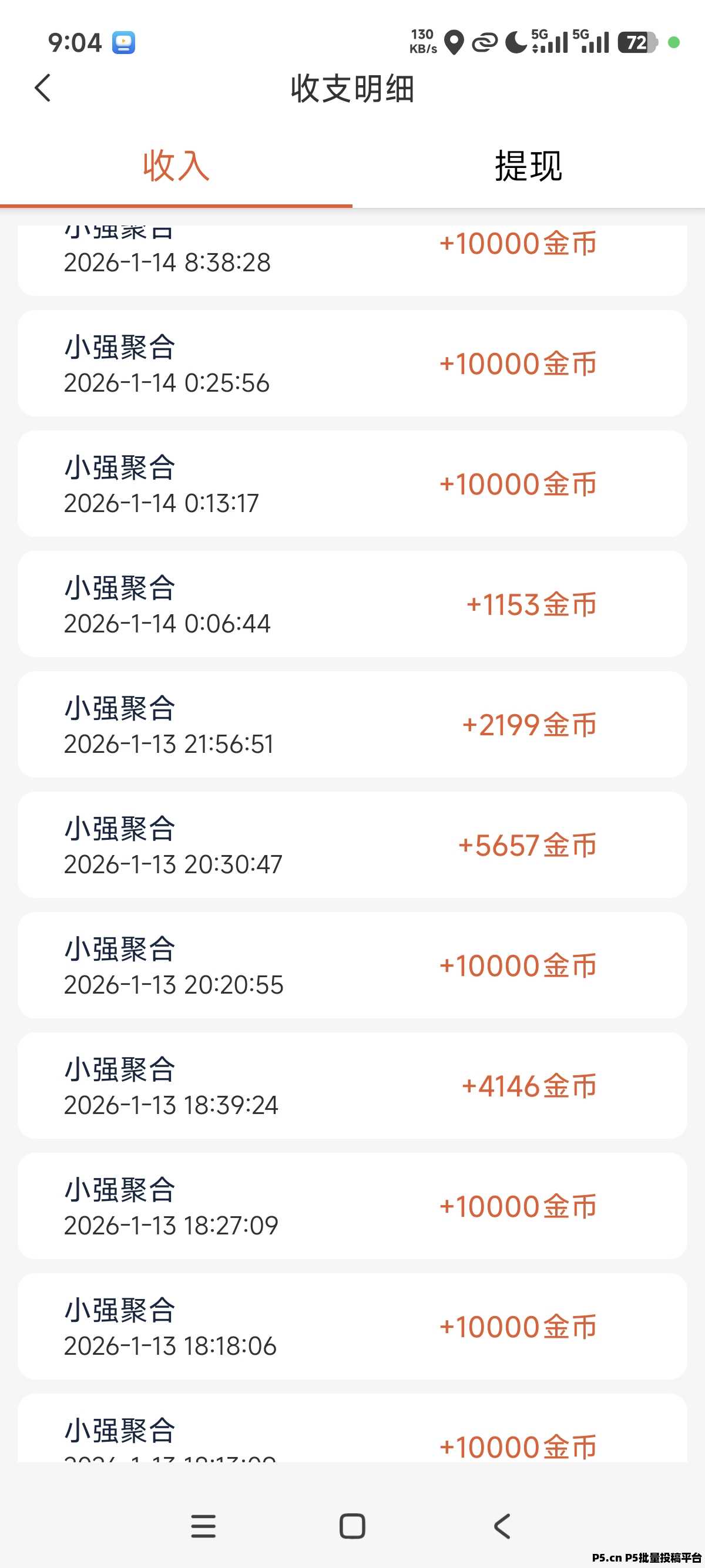Image resolution: width=705 pixels, height=1568 pixels.
Task: Tap the VPN link icon in status bar
Action: click(x=483, y=41)
